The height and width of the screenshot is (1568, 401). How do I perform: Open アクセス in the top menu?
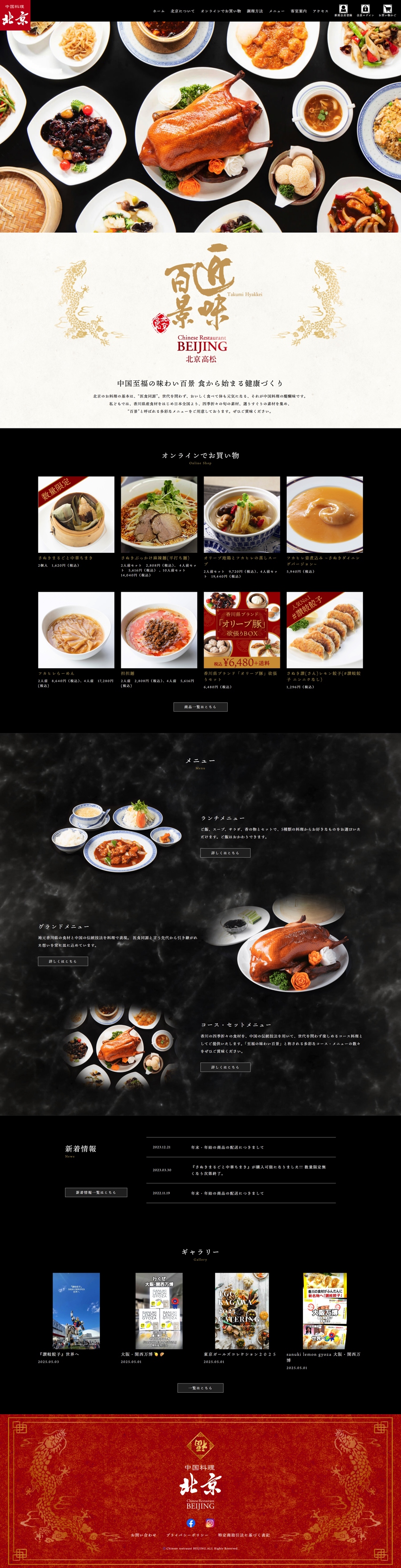pos(321,11)
